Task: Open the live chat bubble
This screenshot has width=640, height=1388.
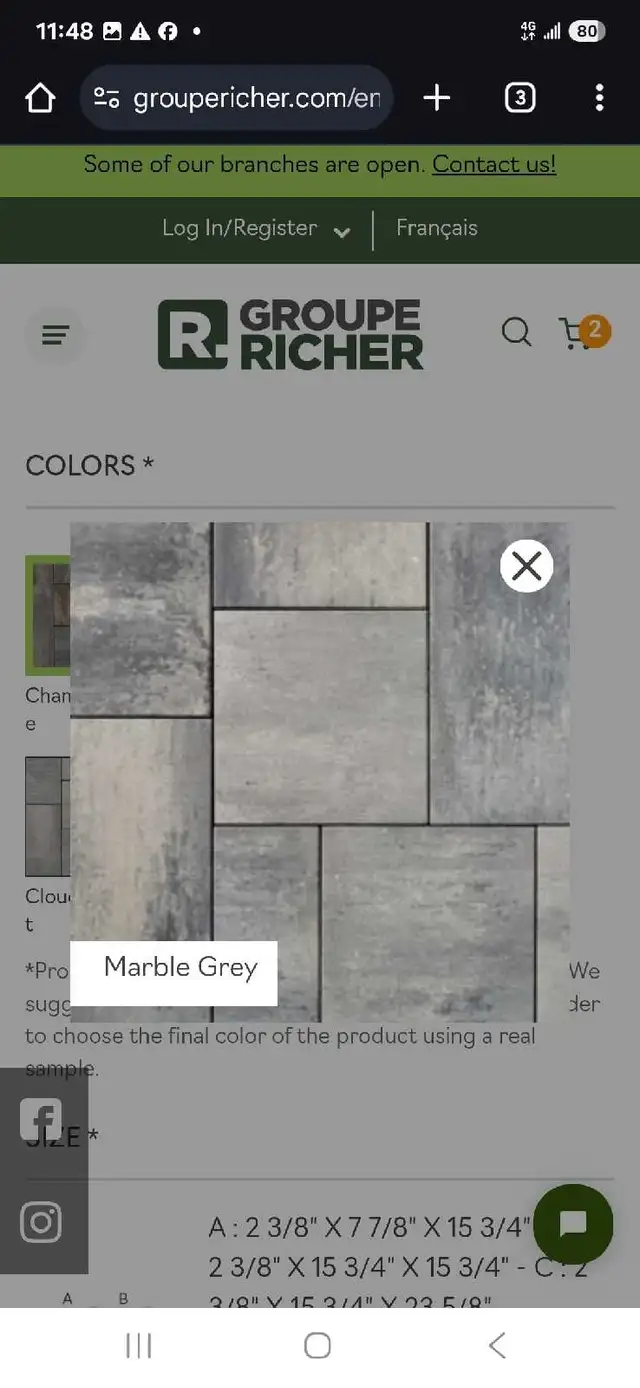Action: tap(573, 1224)
